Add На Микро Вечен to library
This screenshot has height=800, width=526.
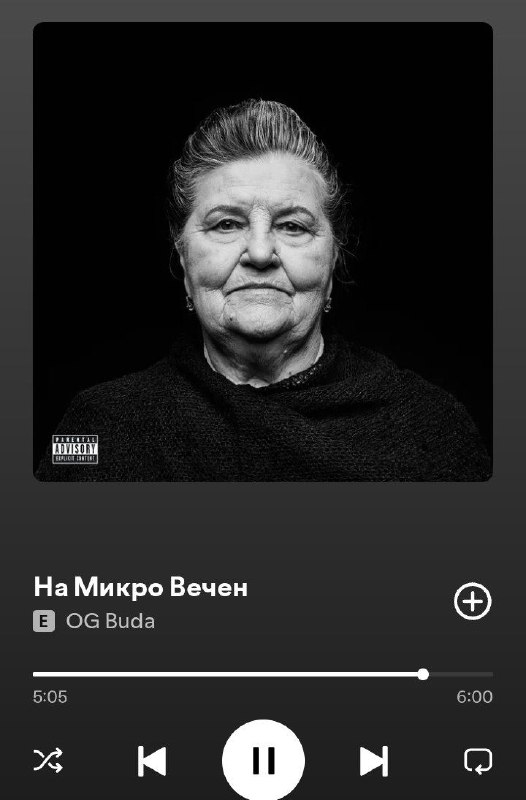coord(472,601)
